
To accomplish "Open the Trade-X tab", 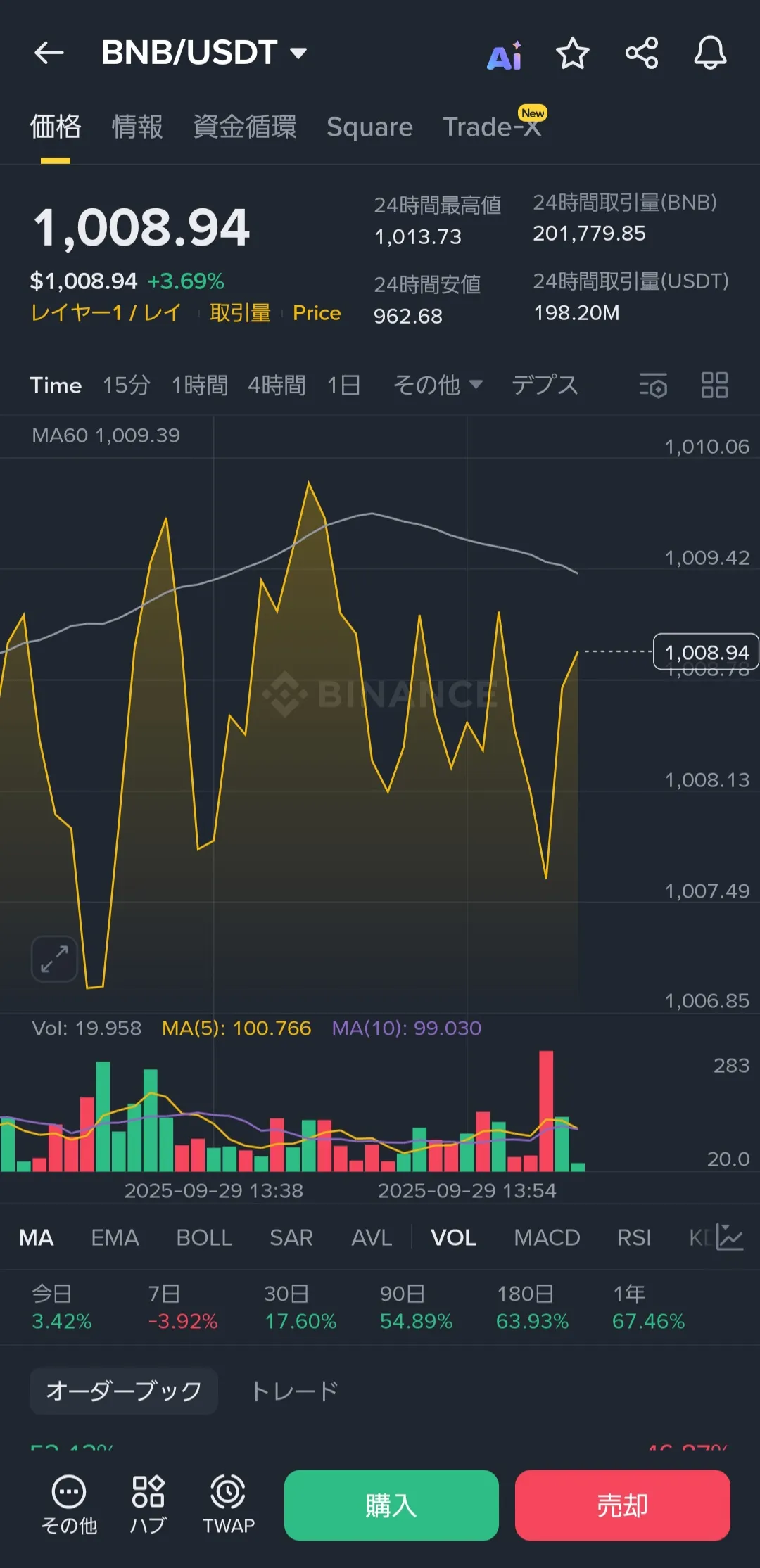I will coord(492,127).
